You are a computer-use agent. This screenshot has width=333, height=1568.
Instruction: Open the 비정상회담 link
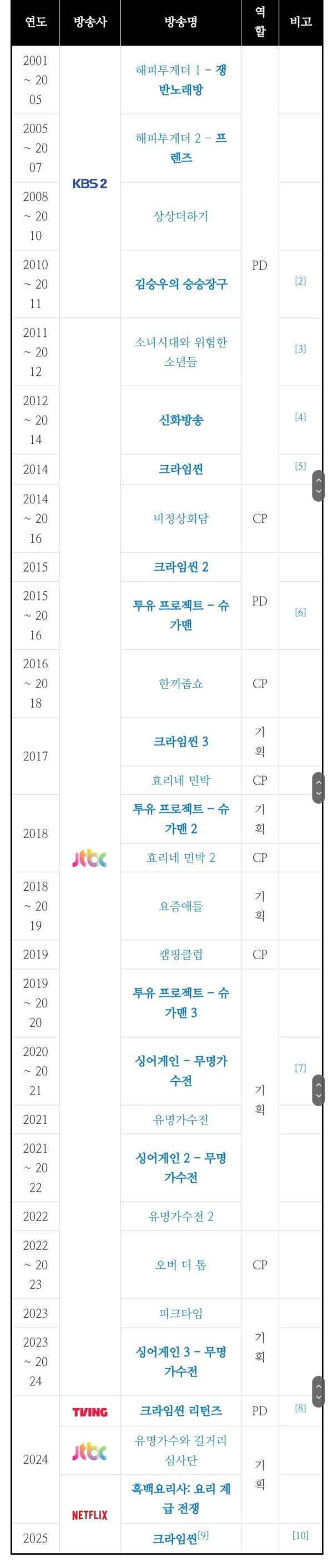(180, 518)
